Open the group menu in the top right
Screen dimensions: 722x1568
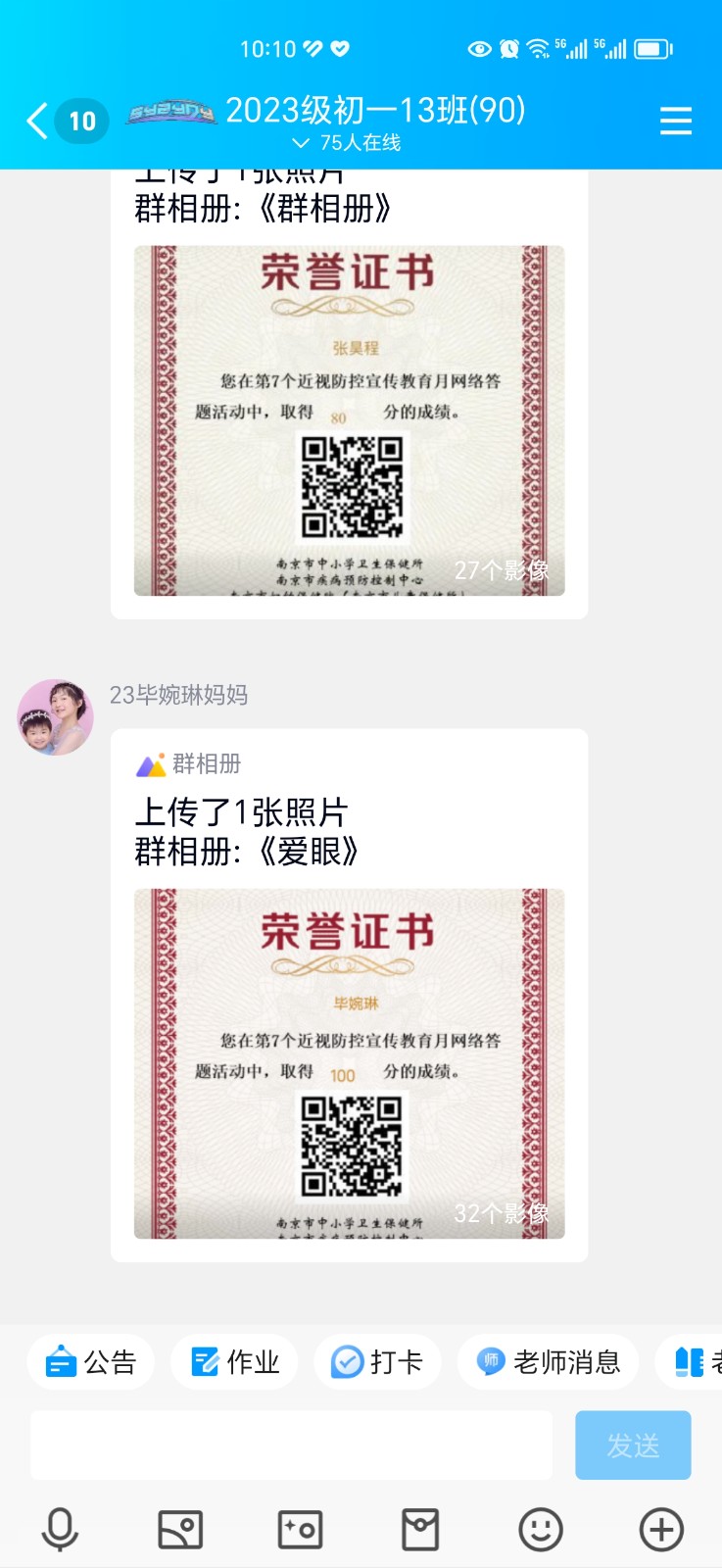(x=675, y=122)
